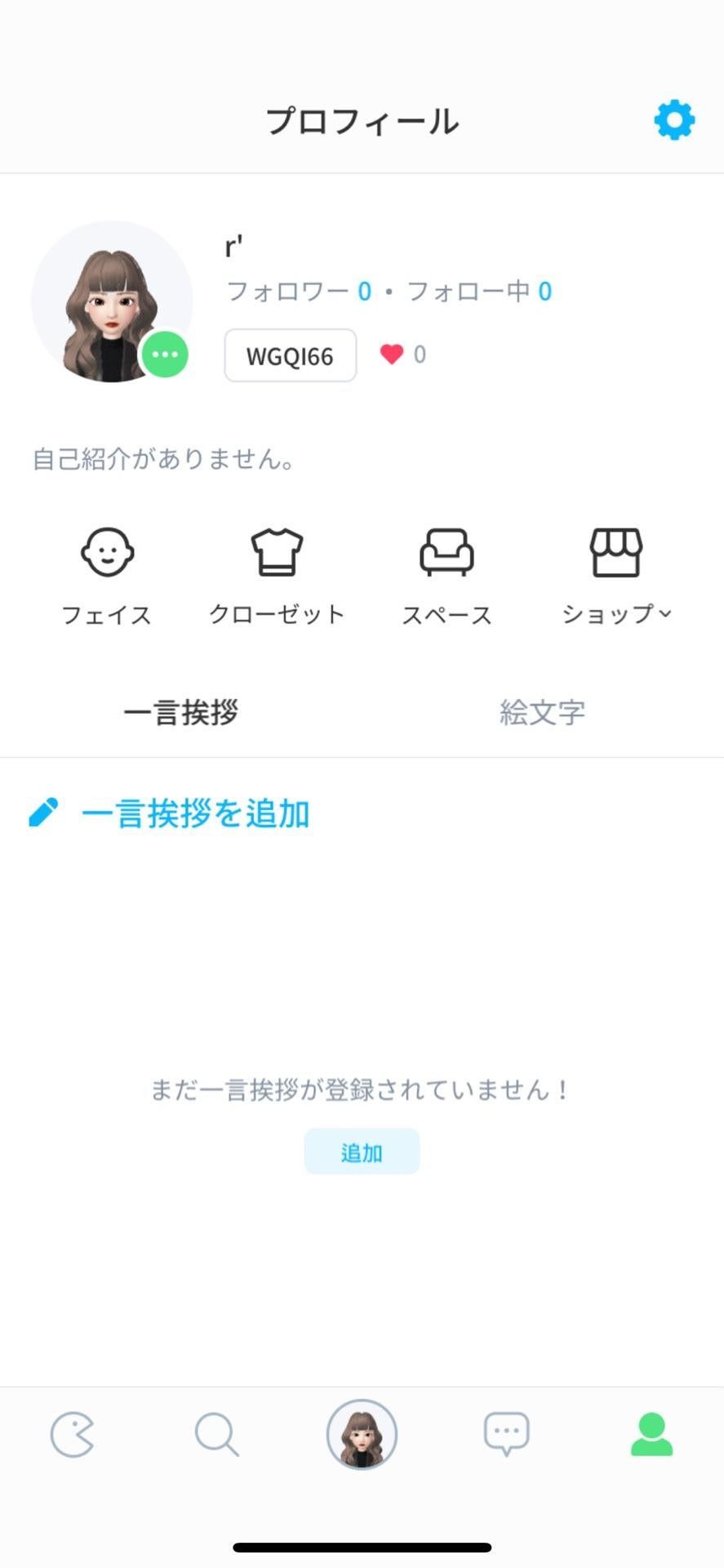Screen dimensions: 724x1568
Task: Open the app settings gear icon
Action: (674, 119)
